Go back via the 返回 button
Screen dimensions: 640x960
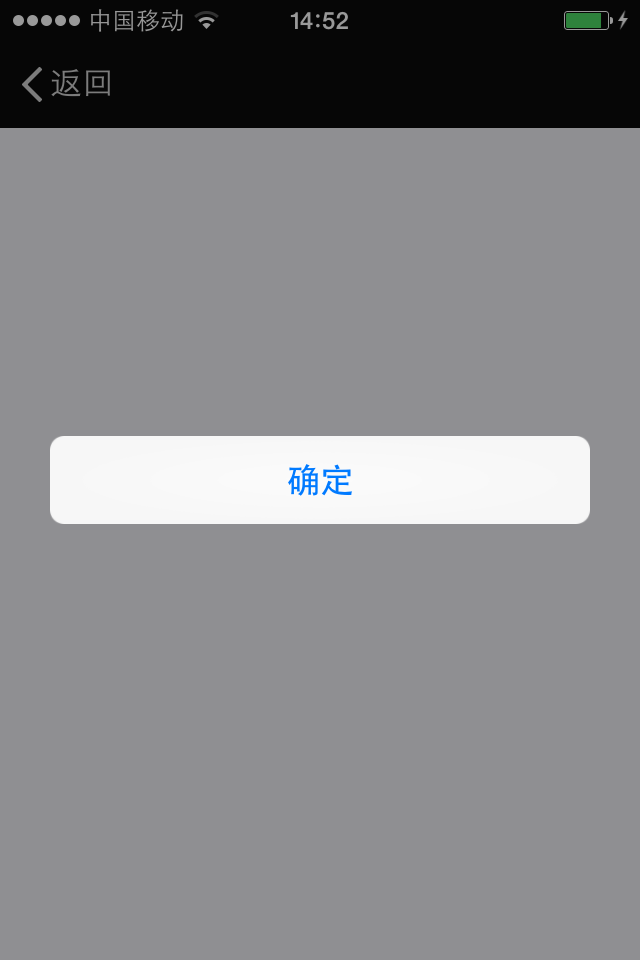(66, 84)
